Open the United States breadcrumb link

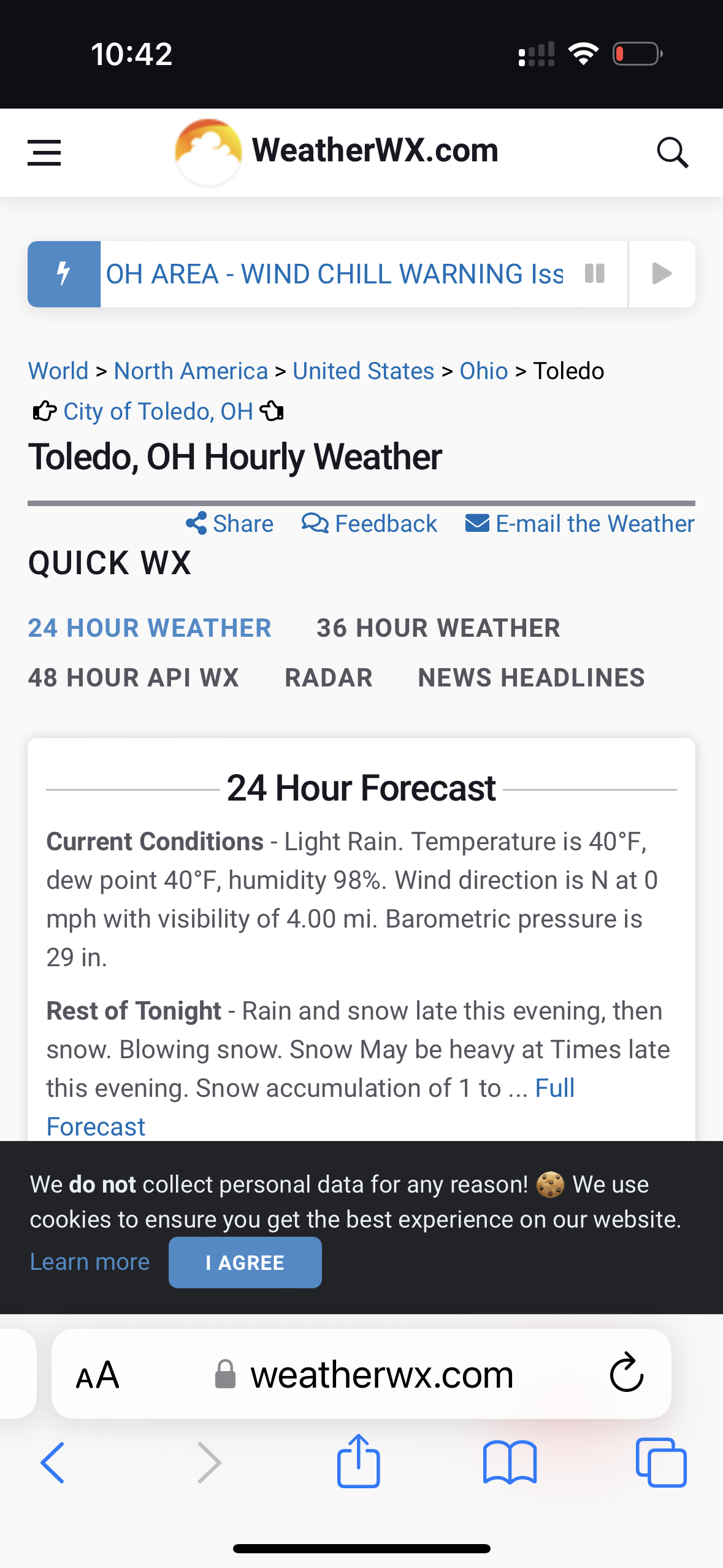tap(364, 371)
